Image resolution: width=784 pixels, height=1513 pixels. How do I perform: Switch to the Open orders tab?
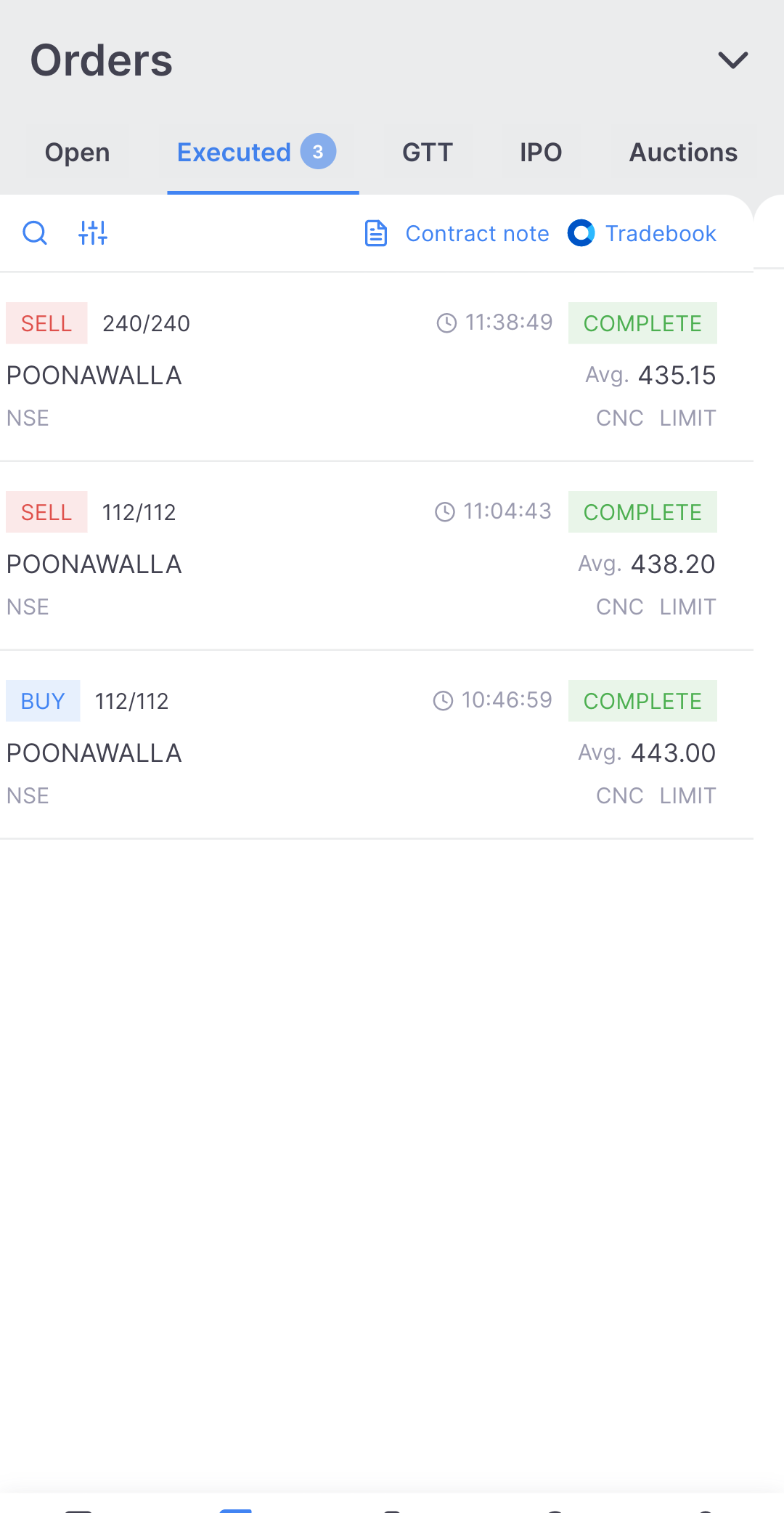pos(78,153)
